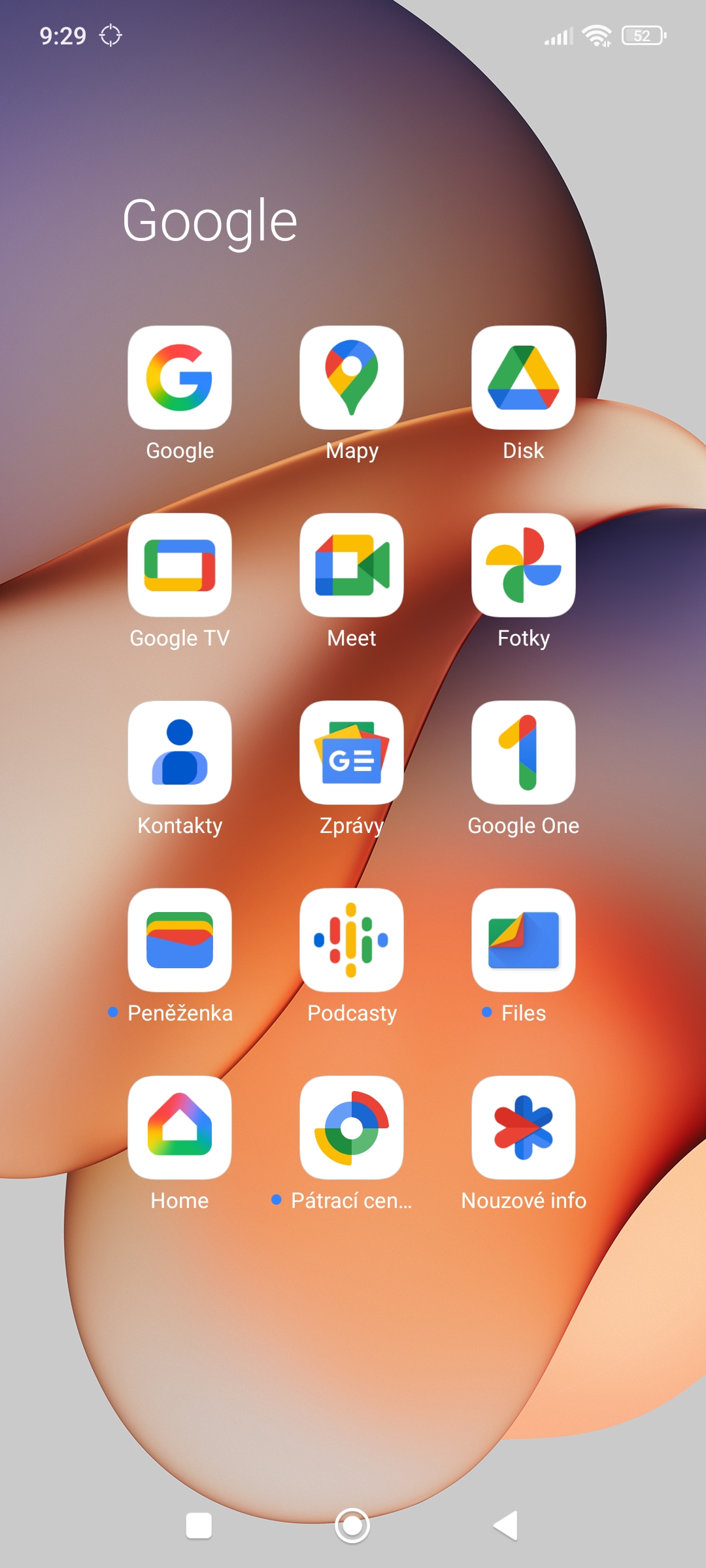Open the Files app

tap(524, 940)
